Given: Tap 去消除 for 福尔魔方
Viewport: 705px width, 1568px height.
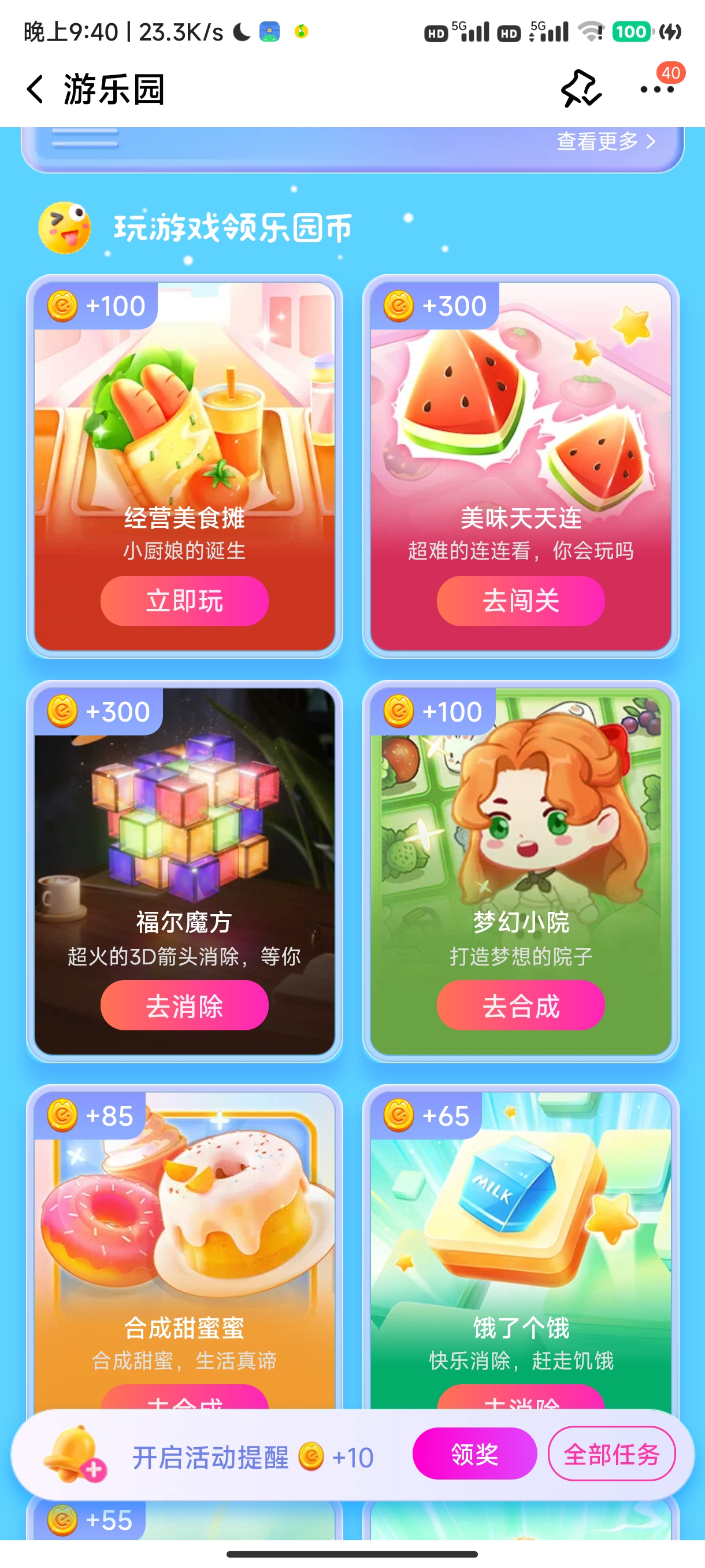Looking at the screenshot, I should [184, 1005].
